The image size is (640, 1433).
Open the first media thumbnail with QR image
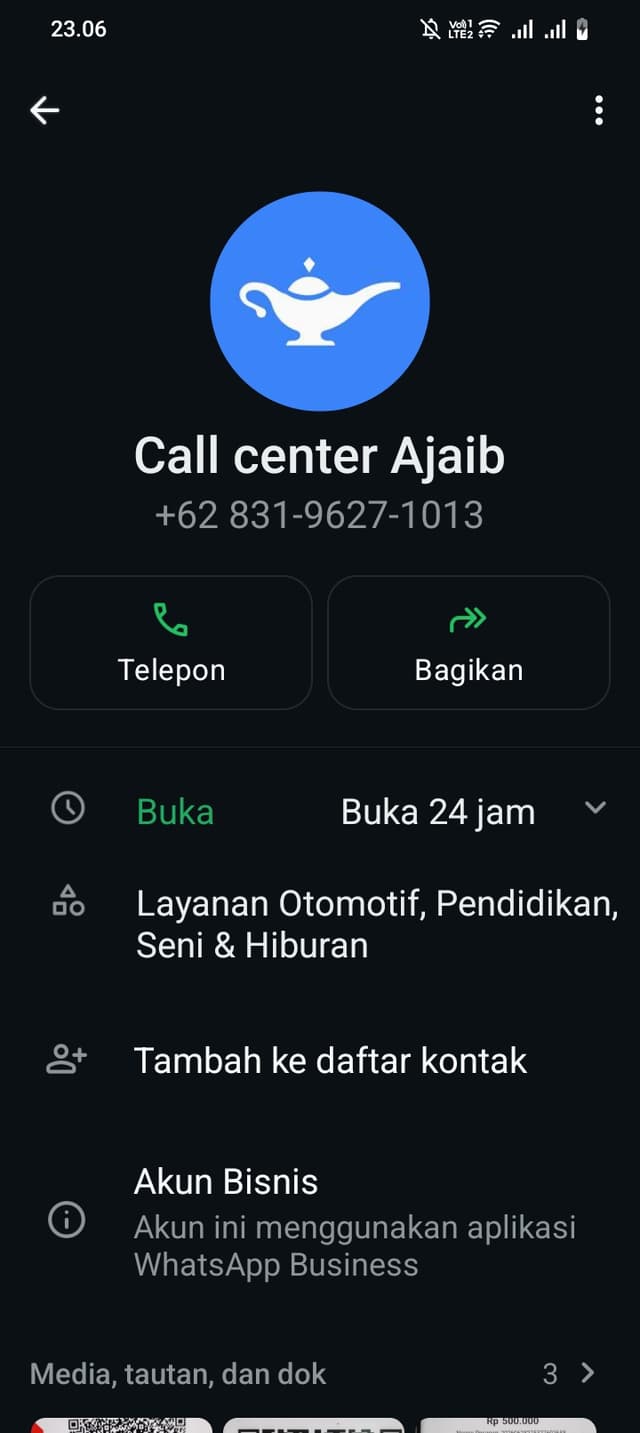coord(122,1425)
